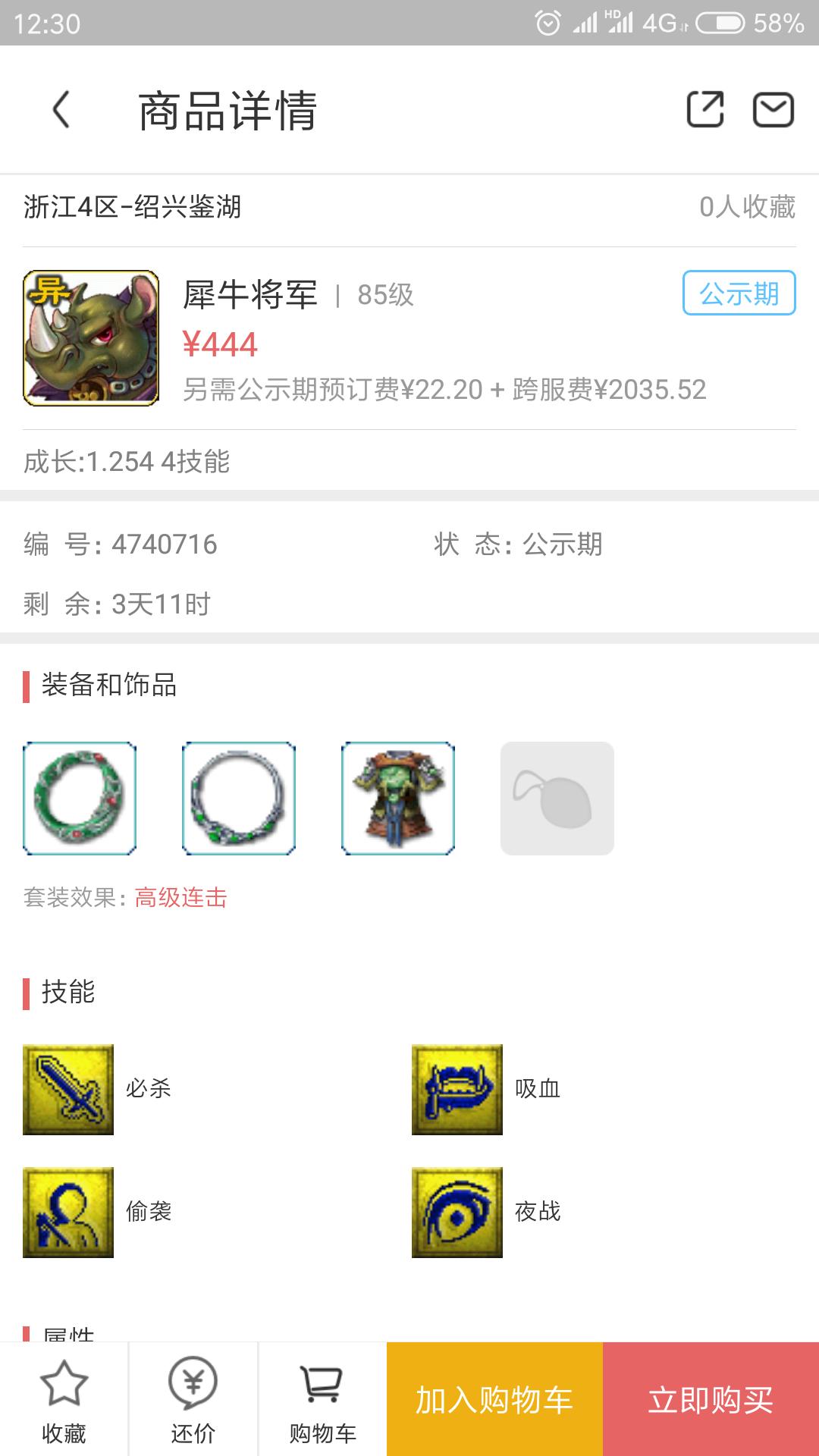Go back from 商品详情 page

click(x=61, y=110)
